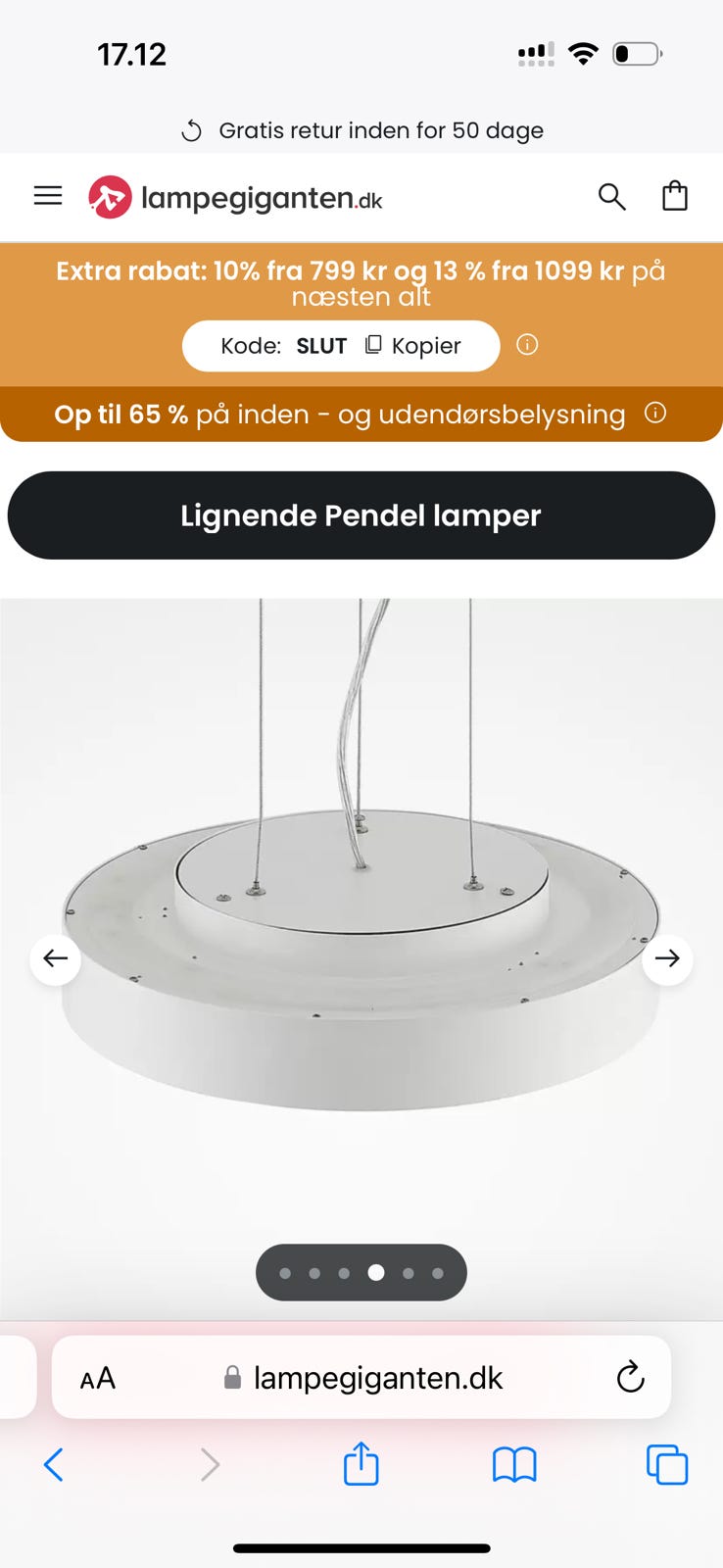Open the hamburger menu
The width and height of the screenshot is (723, 1568).
pos(48,196)
